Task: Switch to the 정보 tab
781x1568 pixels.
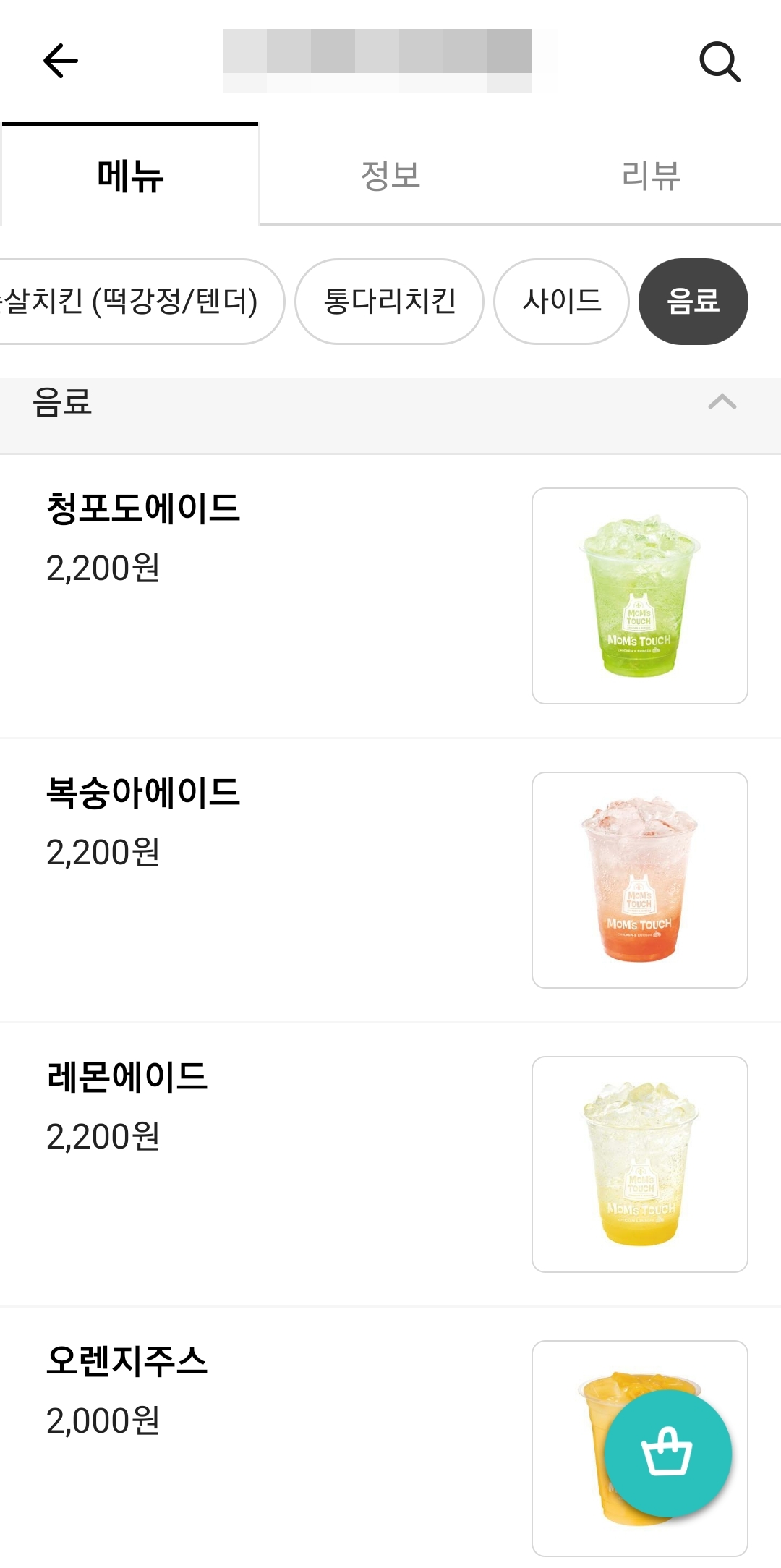Action: (x=390, y=176)
